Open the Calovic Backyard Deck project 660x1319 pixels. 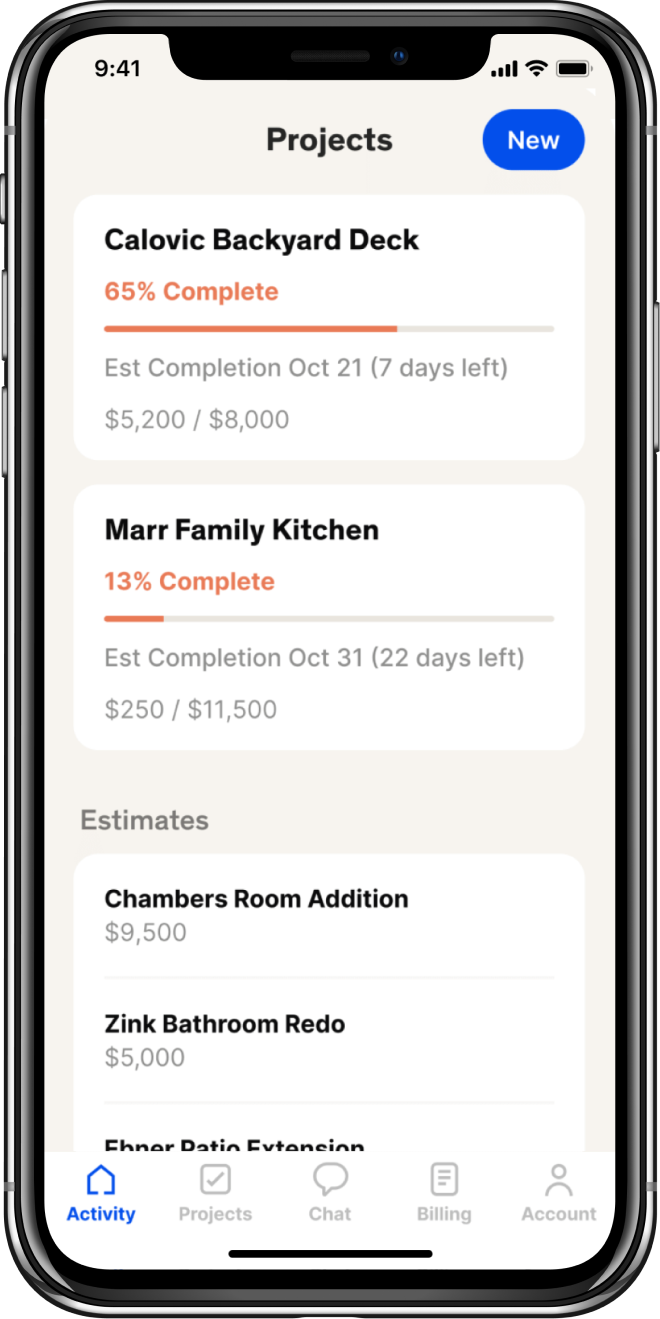(x=329, y=327)
